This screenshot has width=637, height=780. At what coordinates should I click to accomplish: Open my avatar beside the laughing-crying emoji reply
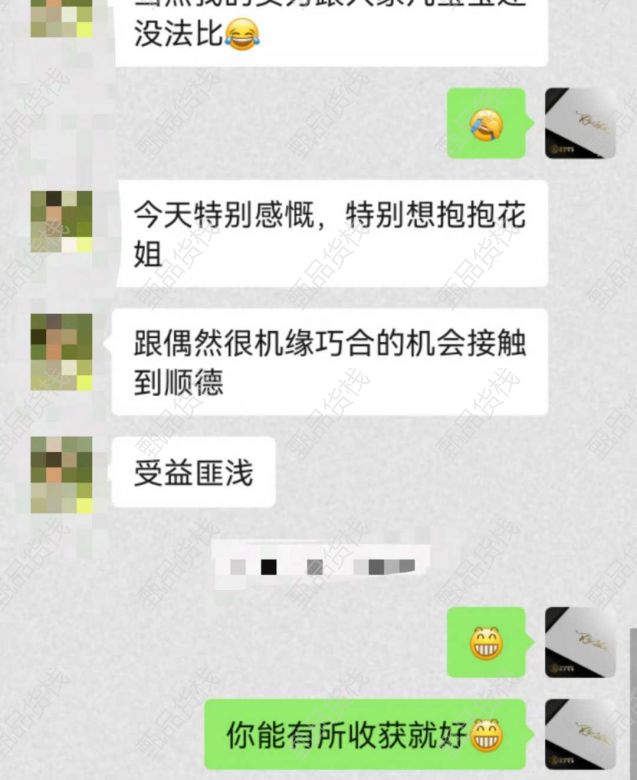pyautogui.click(x=580, y=123)
